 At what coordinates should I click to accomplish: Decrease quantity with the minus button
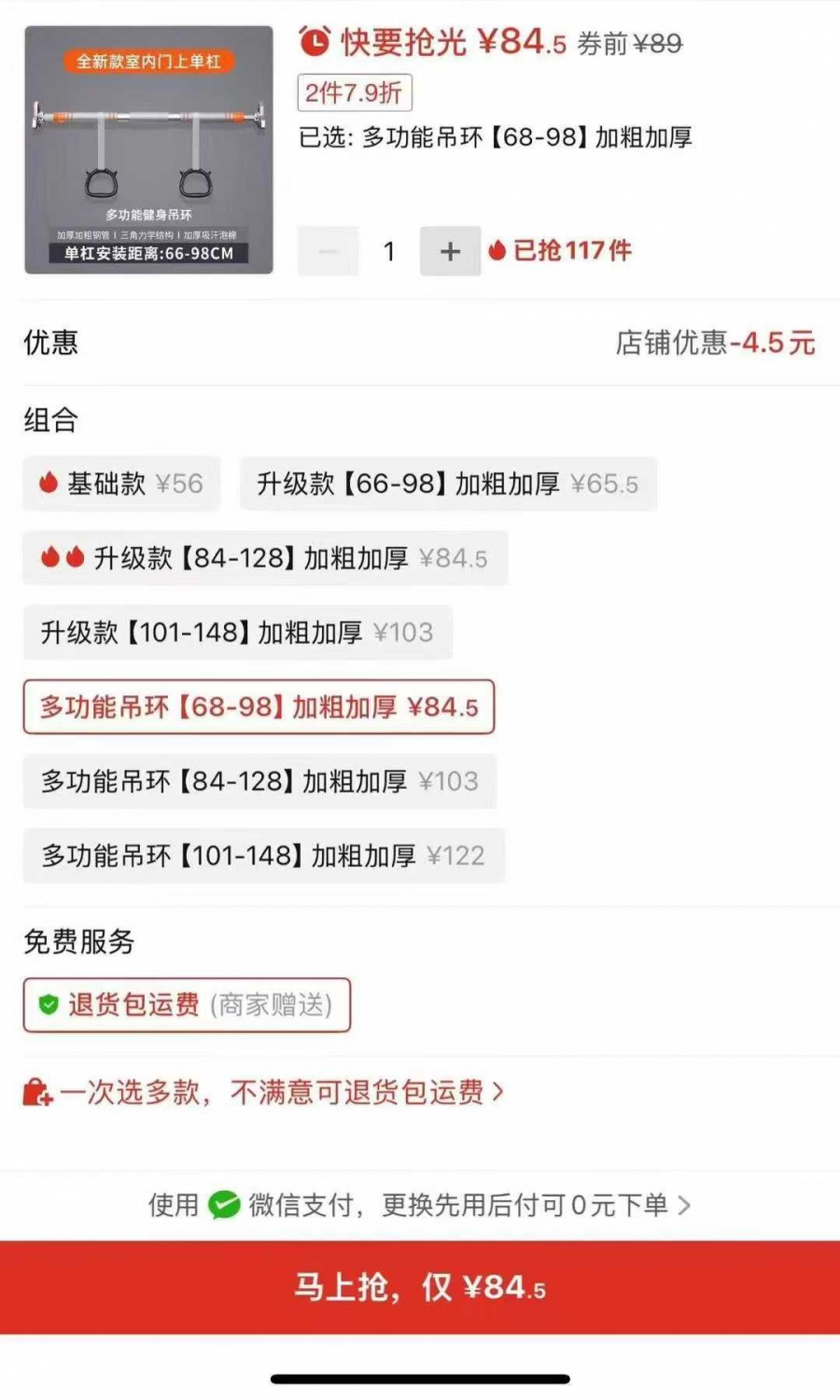[328, 251]
